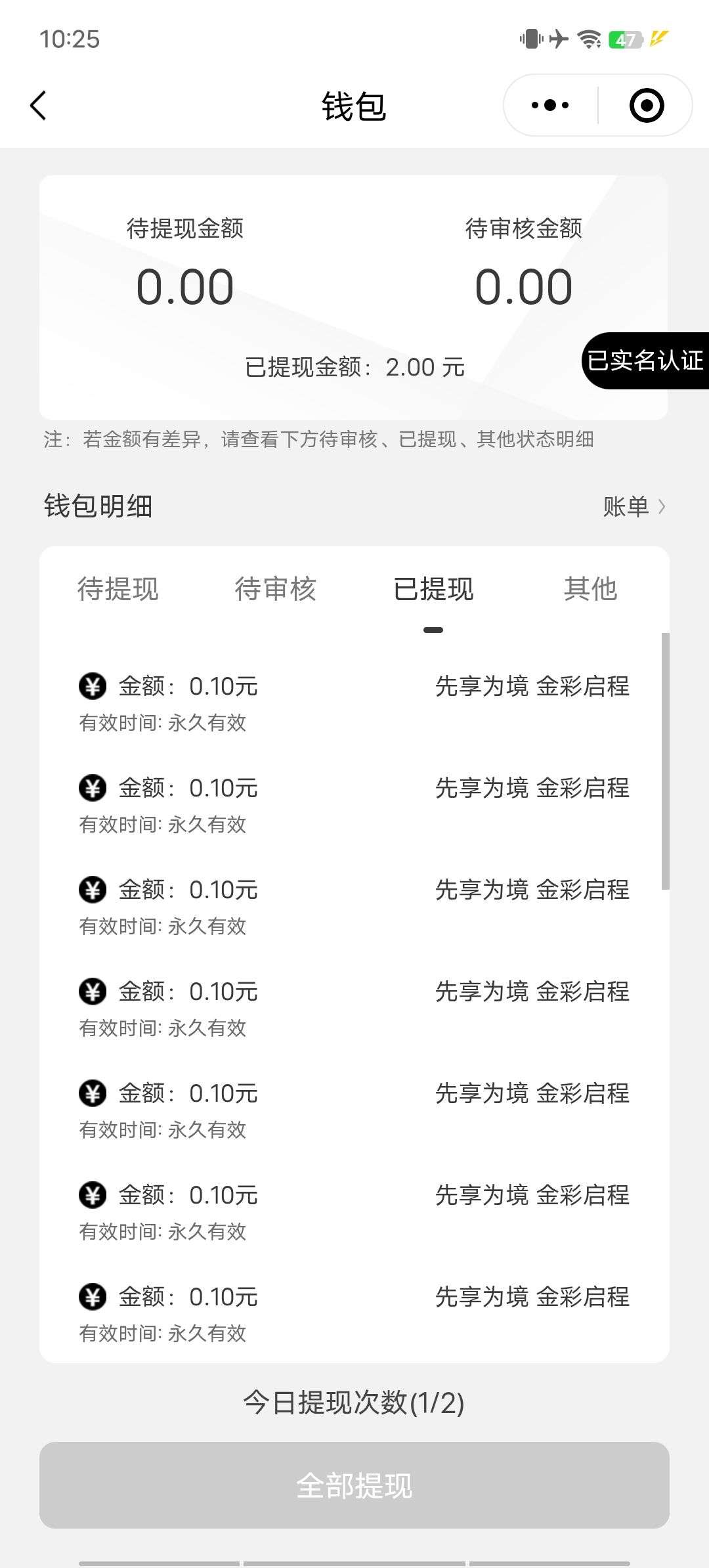Switch to the 待提现 tab
This screenshot has width=709, height=1568.
pos(118,589)
